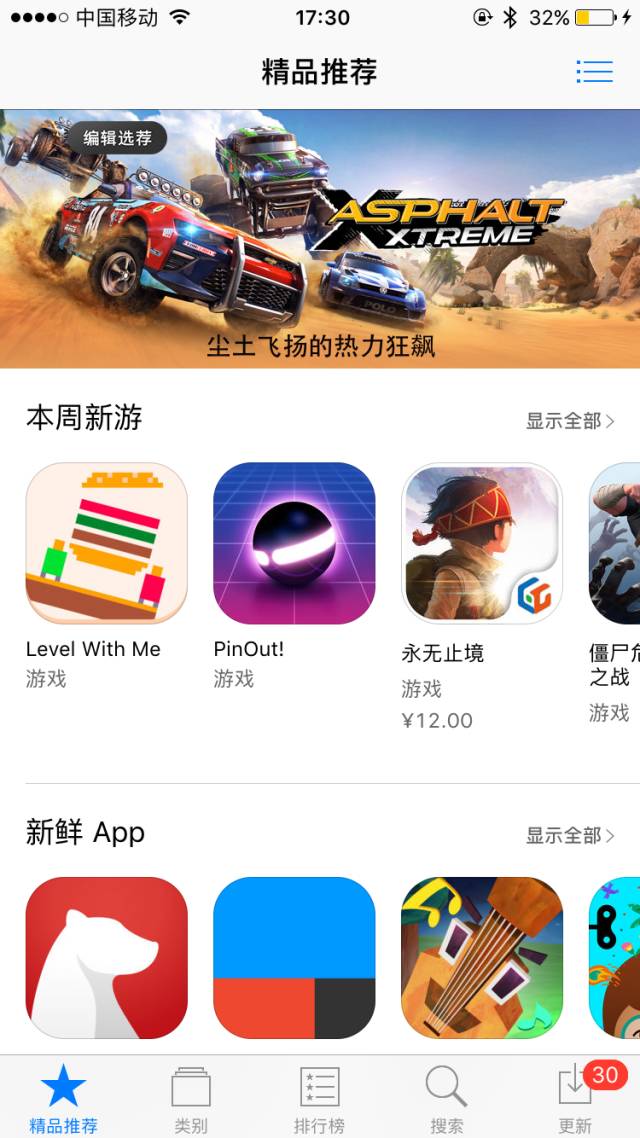640x1138 pixels.
Task: Open the guitar app icon
Action: tap(481, 957)
